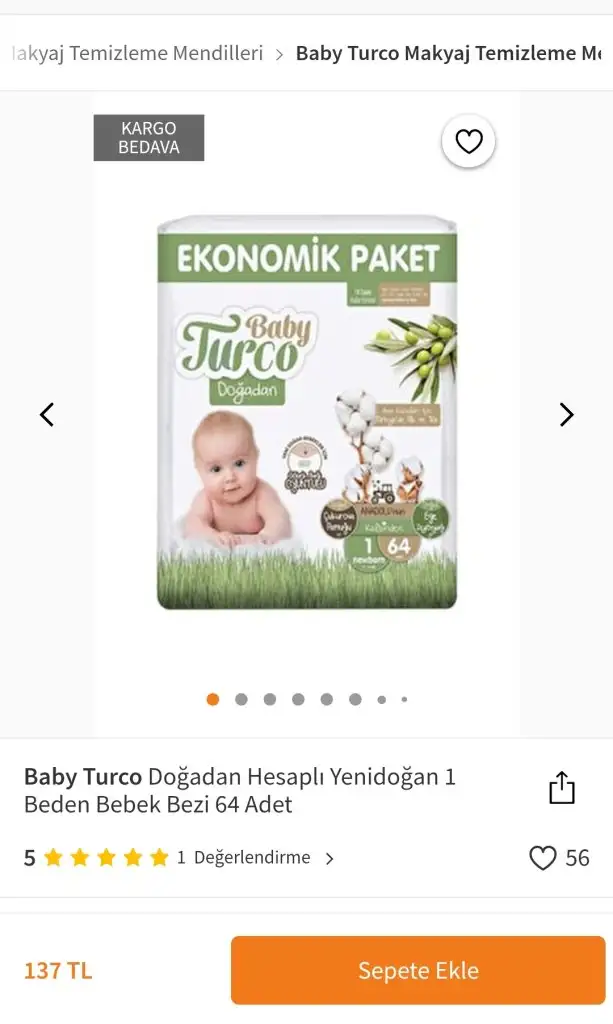Open the Baby Turco diaper product image
Viewport: 613px width, 1024px height.
[x=306, y=410]
